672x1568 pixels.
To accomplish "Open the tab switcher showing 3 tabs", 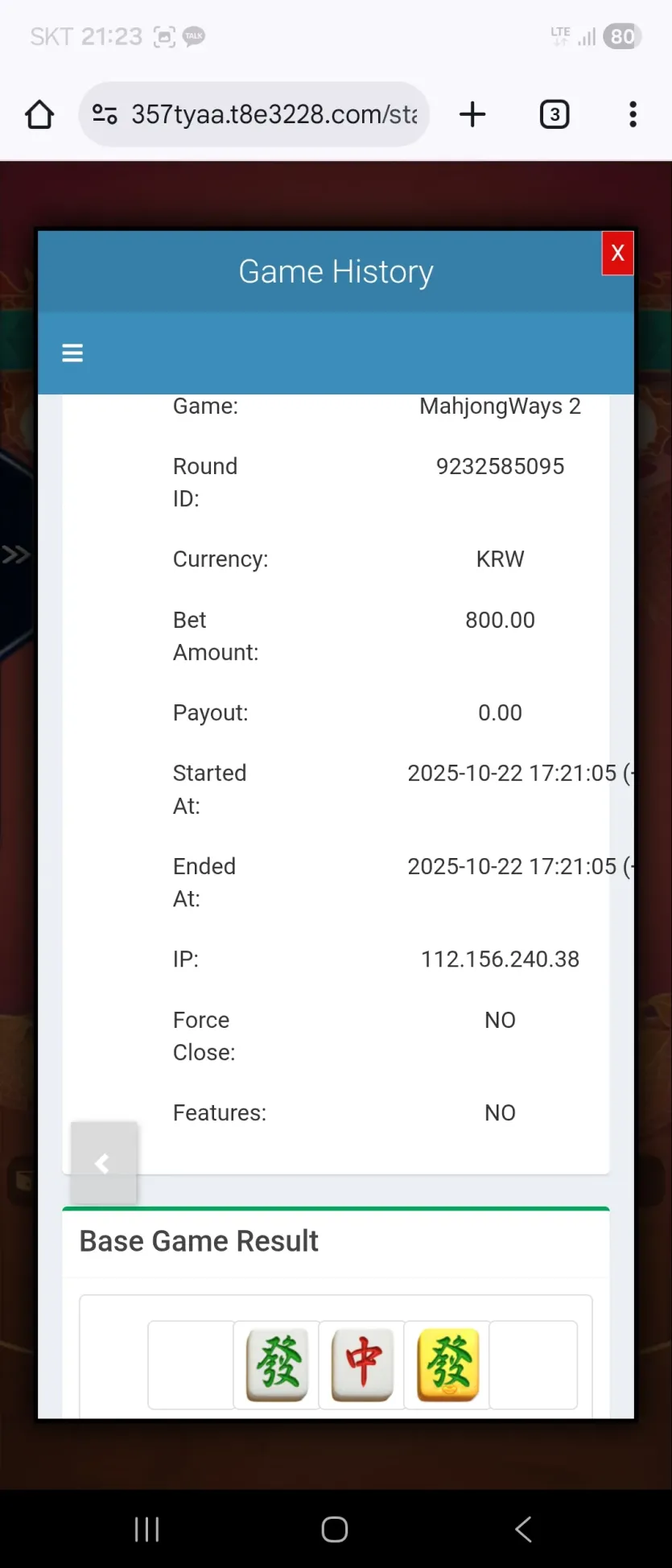I will (x=555, y=114).
